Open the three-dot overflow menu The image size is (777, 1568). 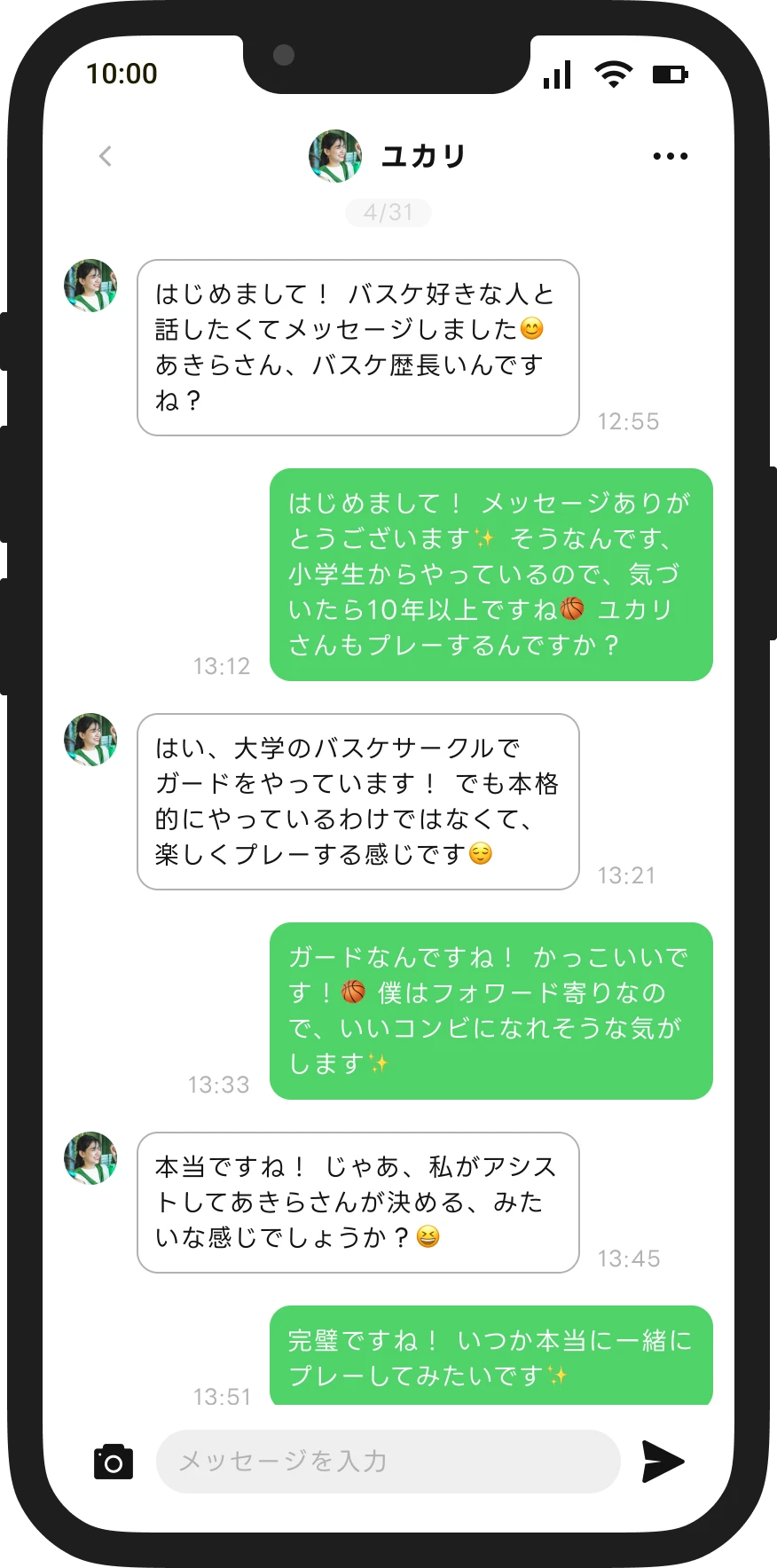[x=670, y=156]
